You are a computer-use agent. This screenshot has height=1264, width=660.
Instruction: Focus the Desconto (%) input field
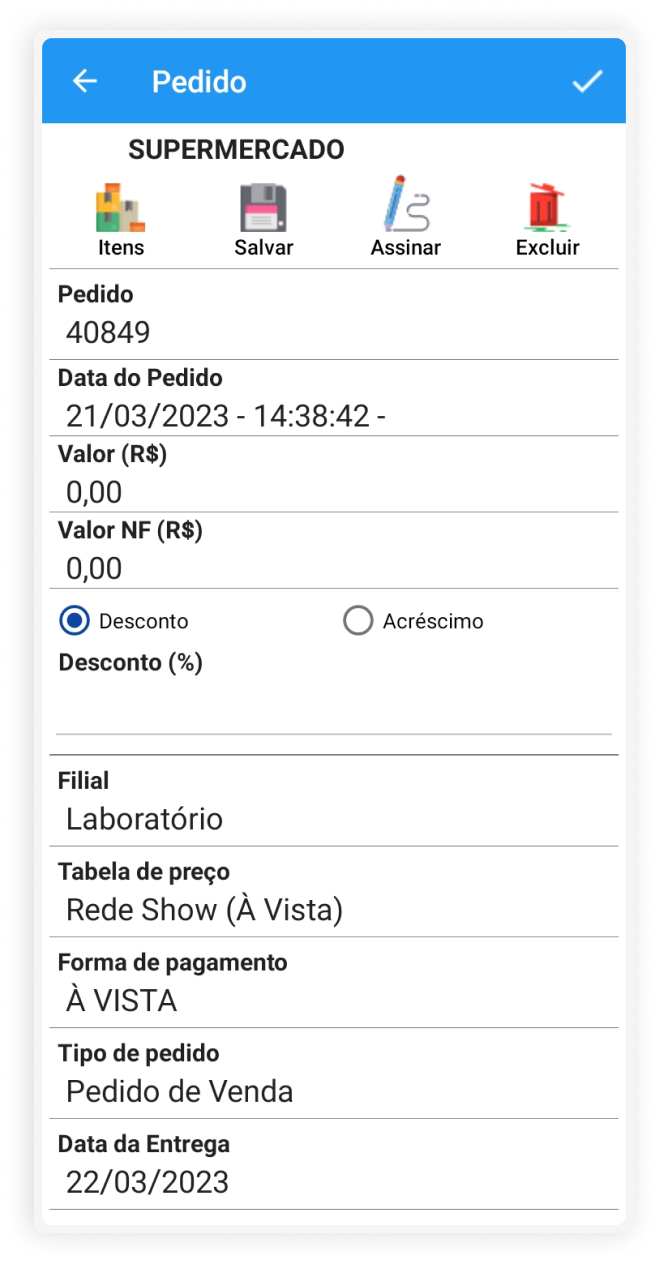(x=333, y=710)
